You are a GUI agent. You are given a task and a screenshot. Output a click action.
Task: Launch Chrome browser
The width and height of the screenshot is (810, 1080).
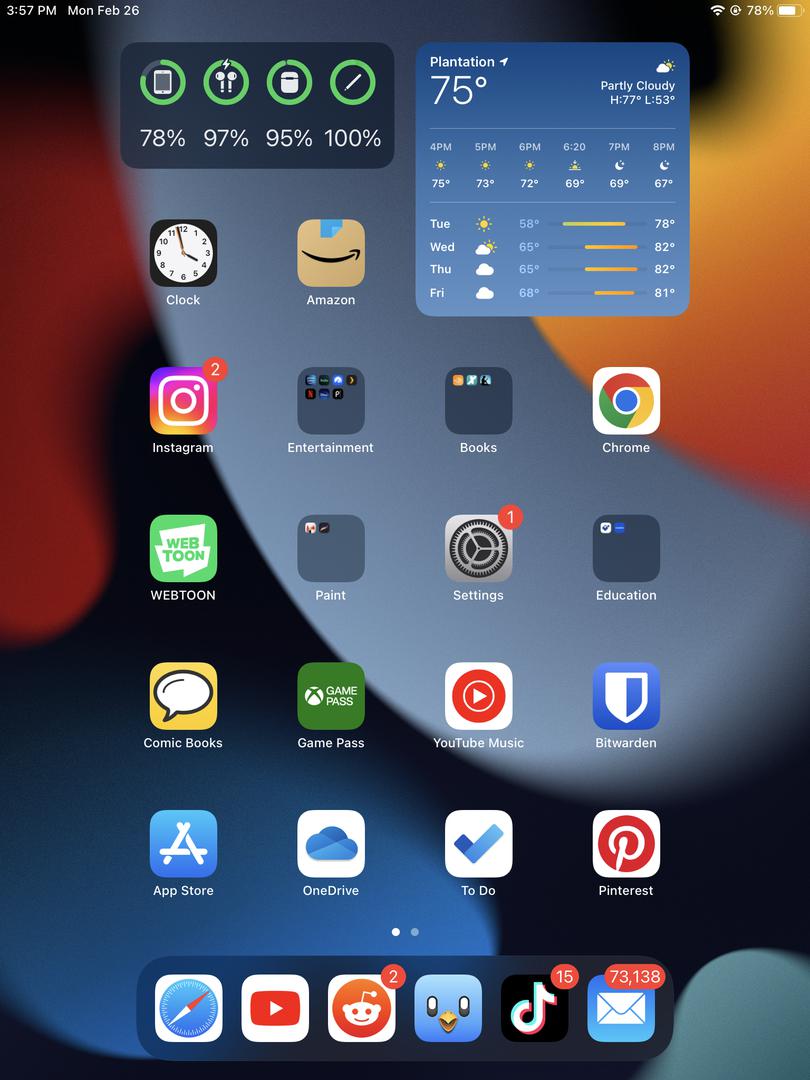pyautogui.click(x=626, y=401)
